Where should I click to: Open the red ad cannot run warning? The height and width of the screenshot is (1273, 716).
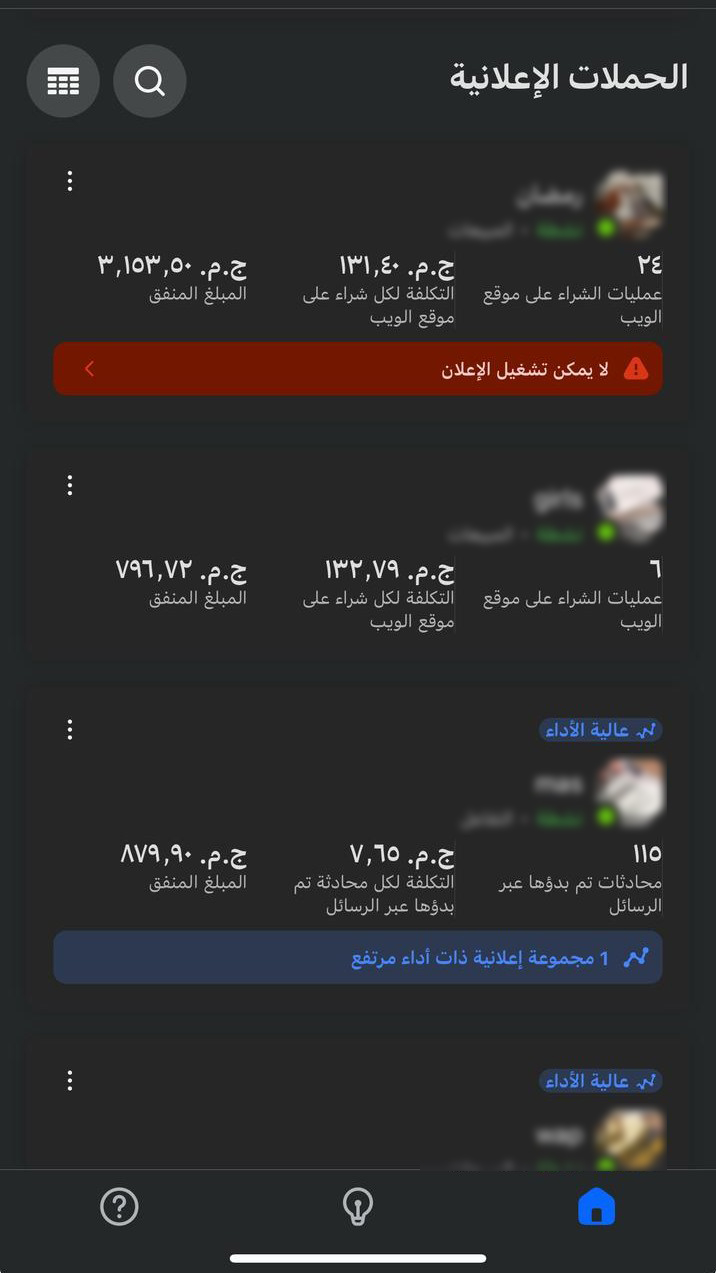(358, 369)
